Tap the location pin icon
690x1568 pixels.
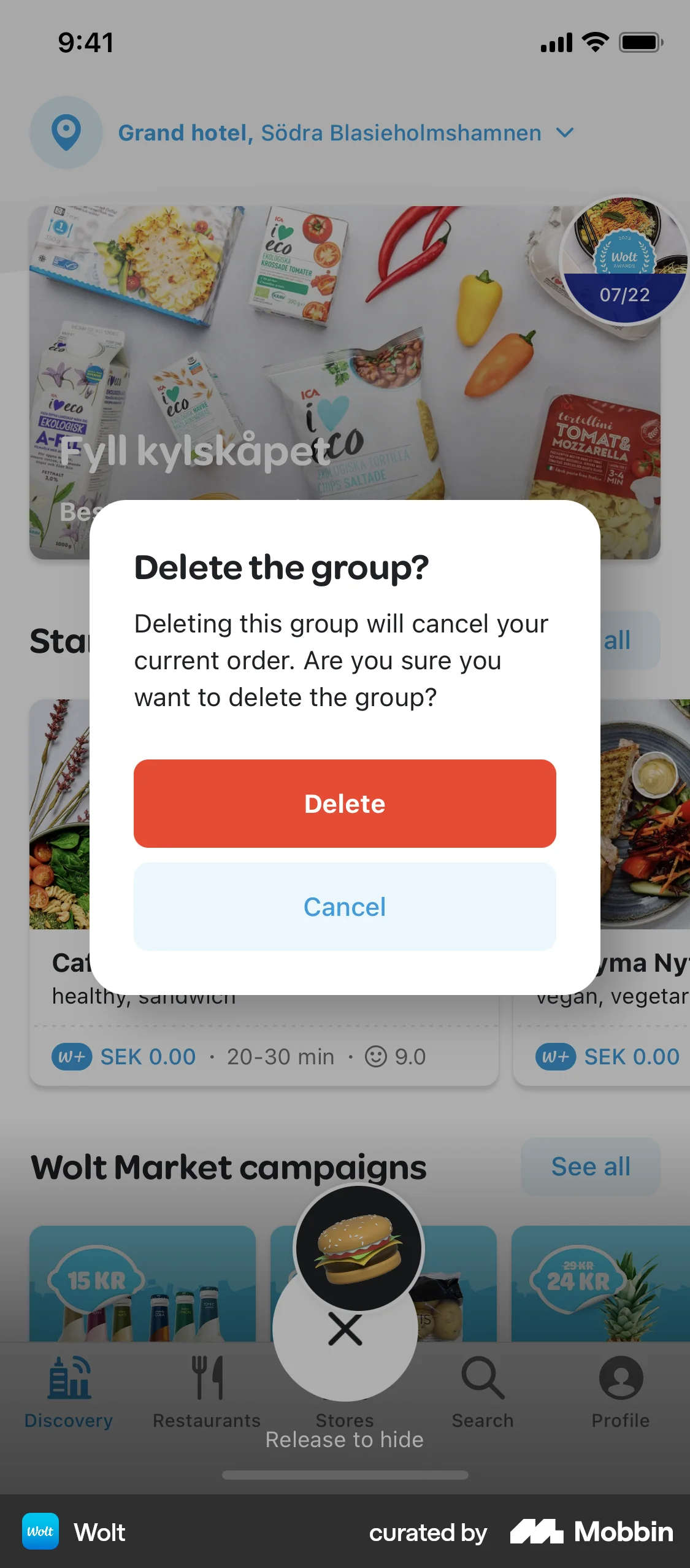click(x=67, y=132)
